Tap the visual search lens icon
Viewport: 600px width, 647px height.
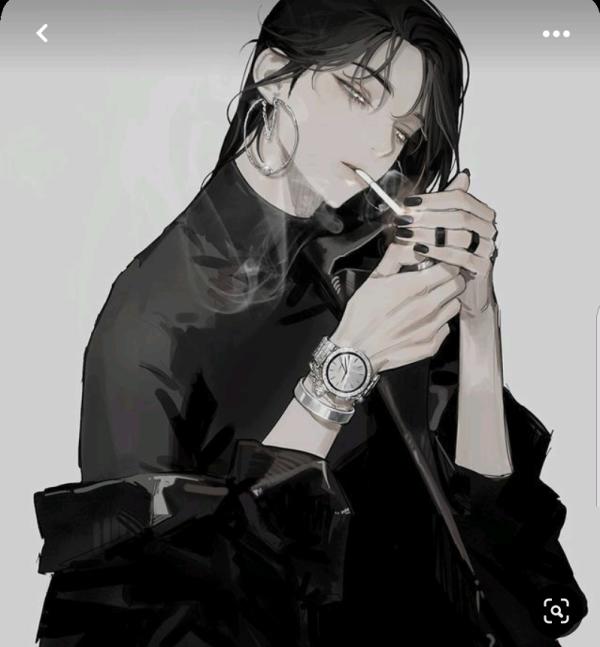[x=556, y=609]
